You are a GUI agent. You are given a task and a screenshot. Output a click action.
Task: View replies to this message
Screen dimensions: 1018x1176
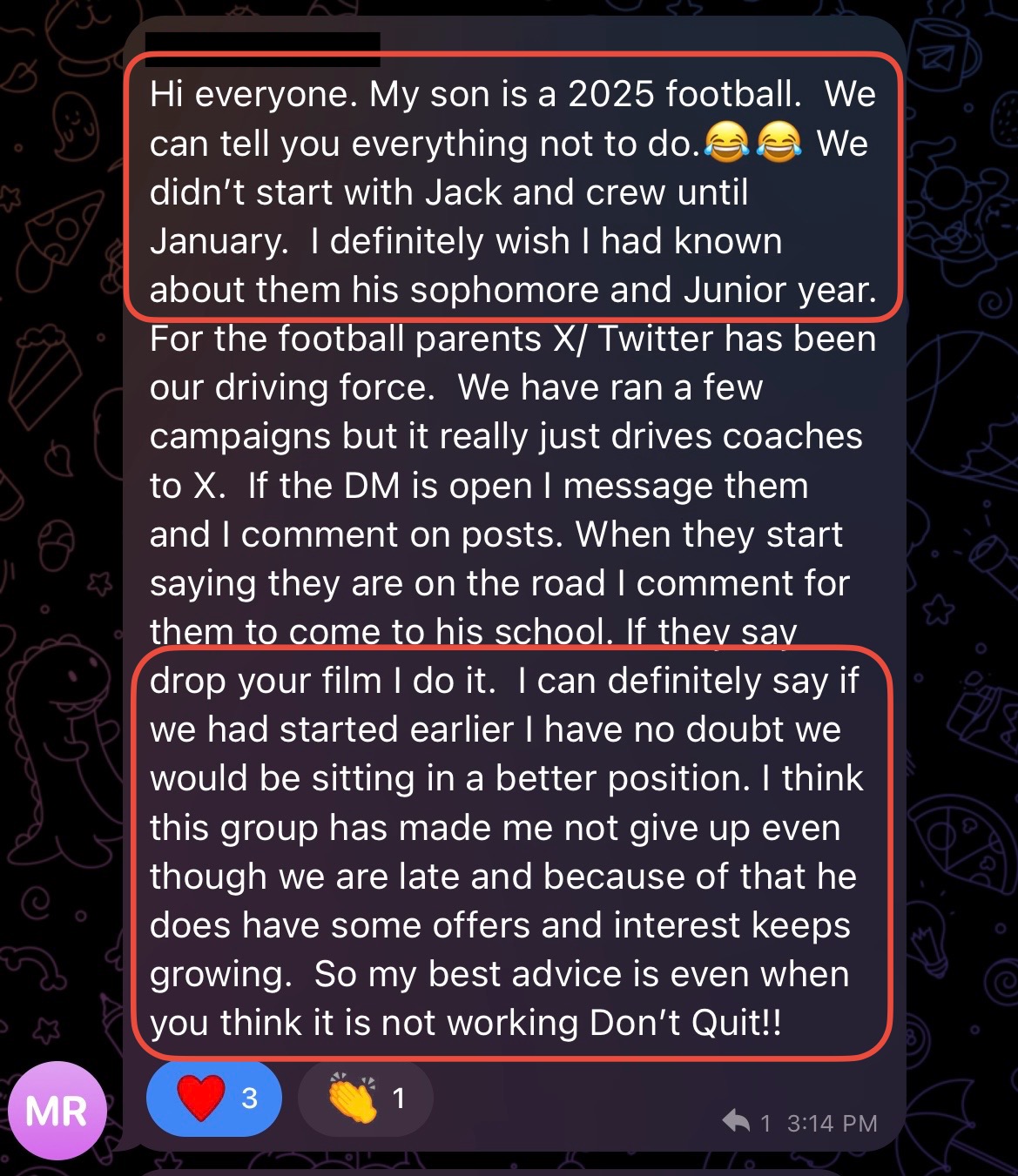(746, 1122)
